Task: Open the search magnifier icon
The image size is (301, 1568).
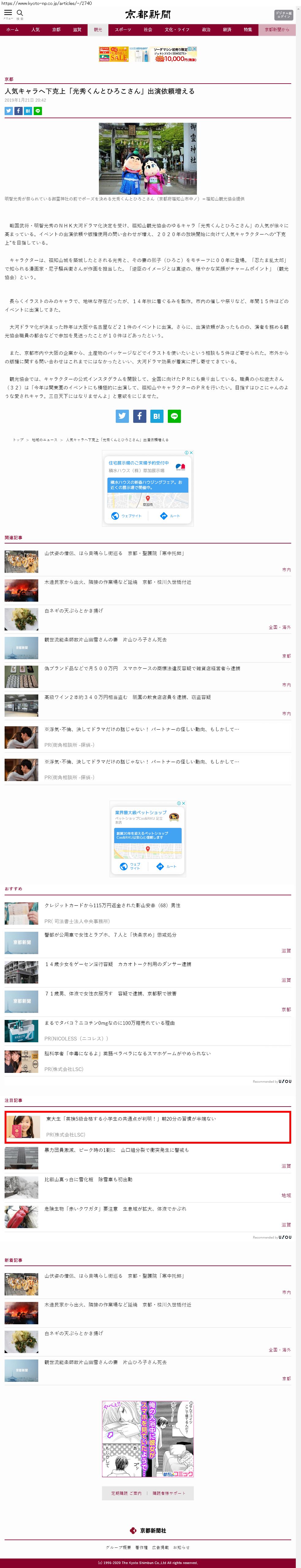Action: pos(20,13)
